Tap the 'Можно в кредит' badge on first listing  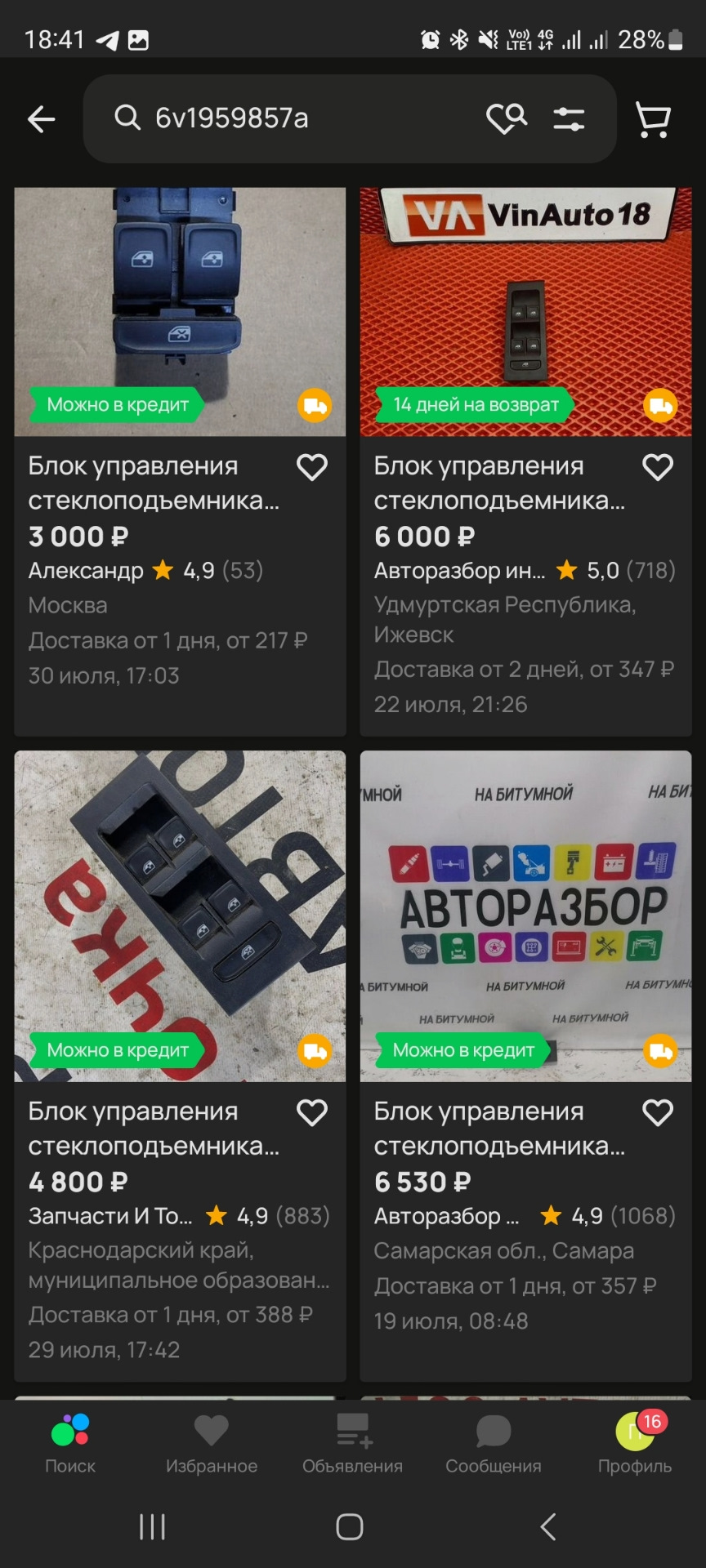click(x=115, y=404)
